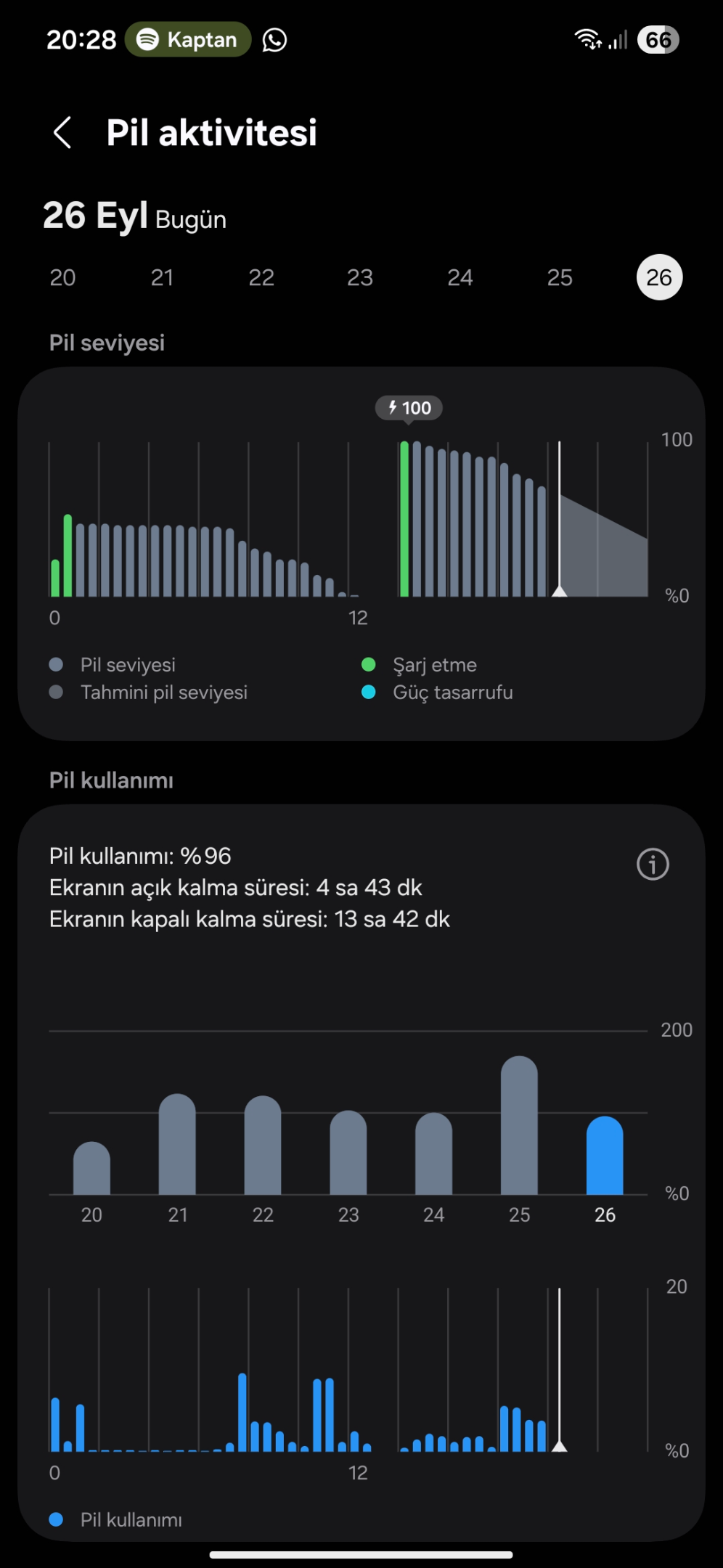Screen dimensions: 723x1568
Task: Tap the usage bar for day 21
Action: coord(177,1144)
